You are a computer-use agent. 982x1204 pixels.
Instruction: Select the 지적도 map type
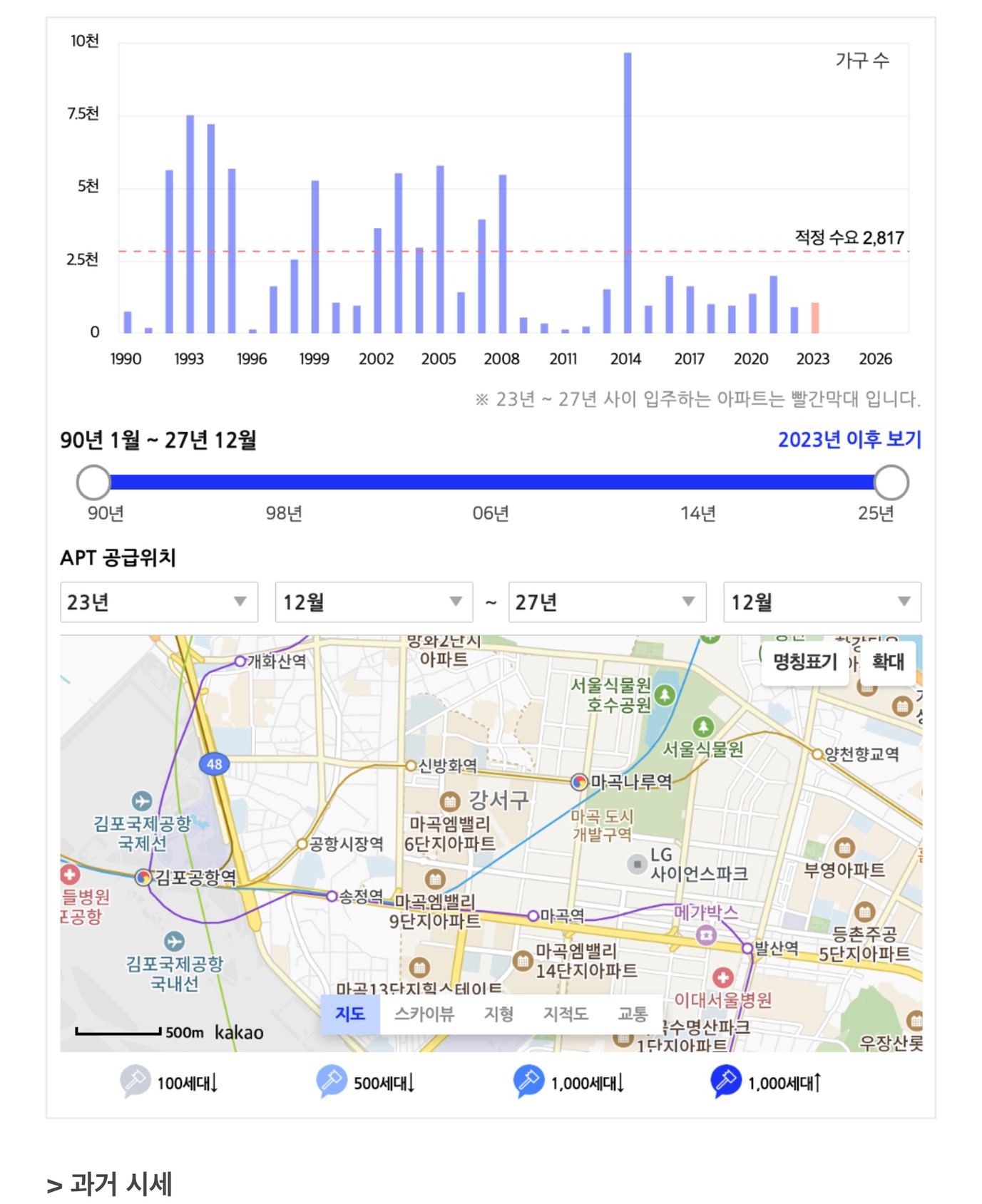(x=566, y=1014)
